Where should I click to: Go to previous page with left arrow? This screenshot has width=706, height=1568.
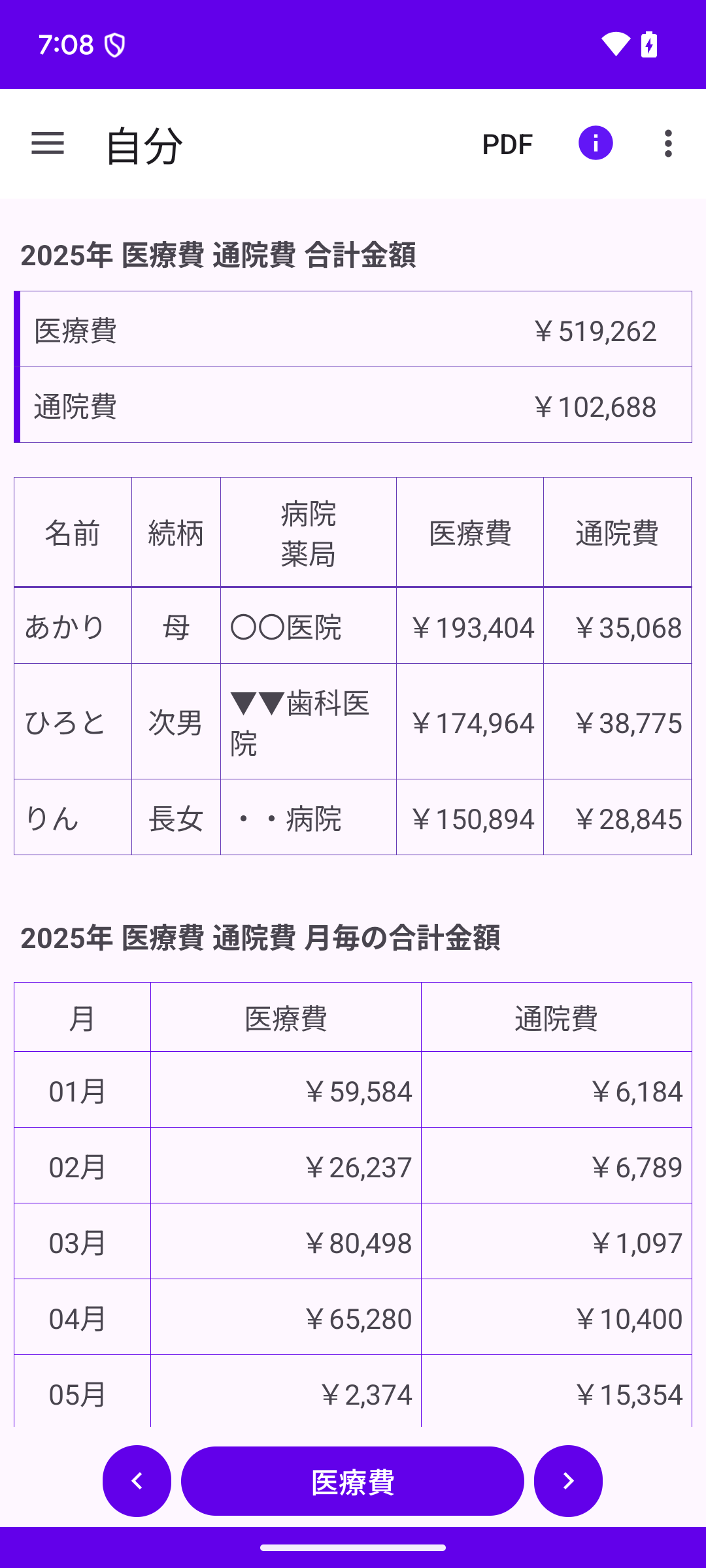(137, 1481)
